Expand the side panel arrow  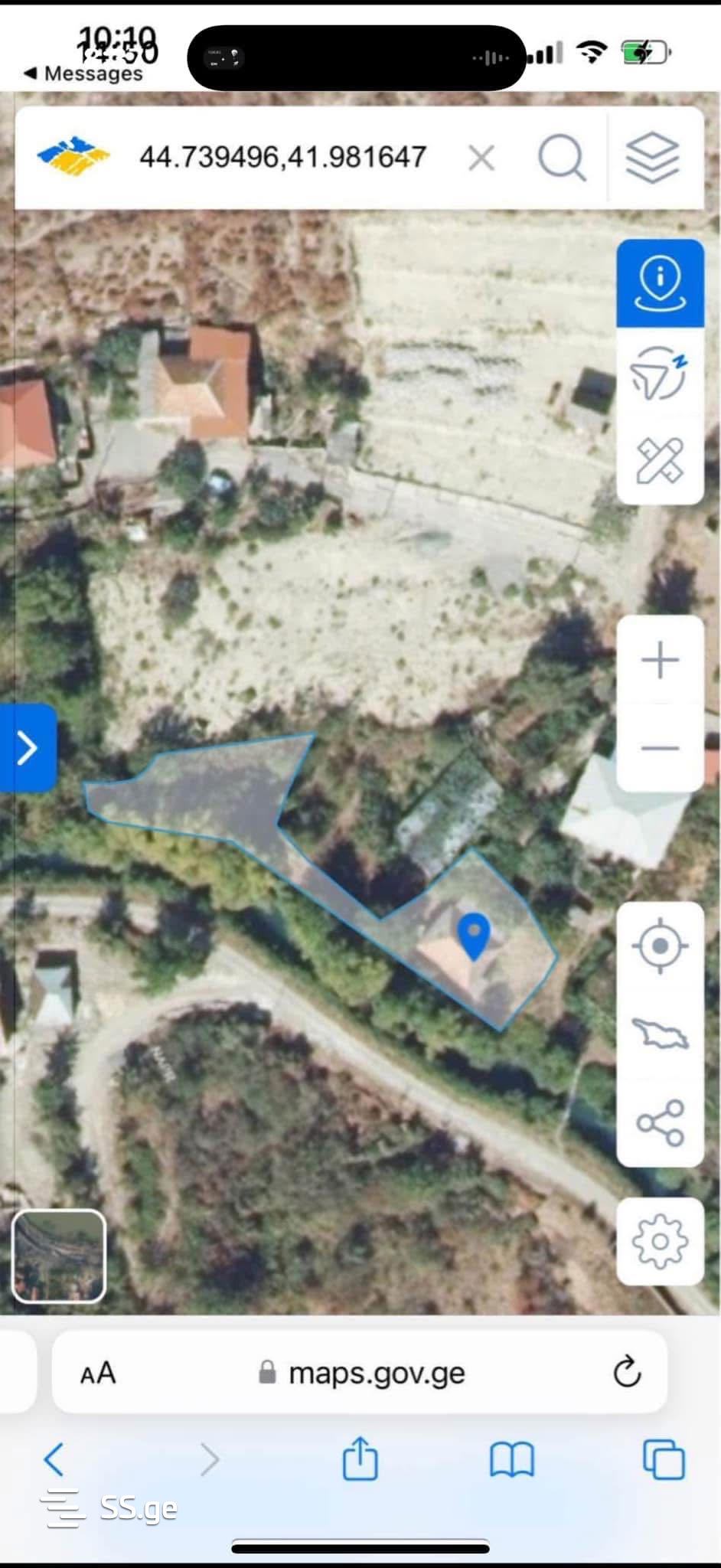[28, 747]
